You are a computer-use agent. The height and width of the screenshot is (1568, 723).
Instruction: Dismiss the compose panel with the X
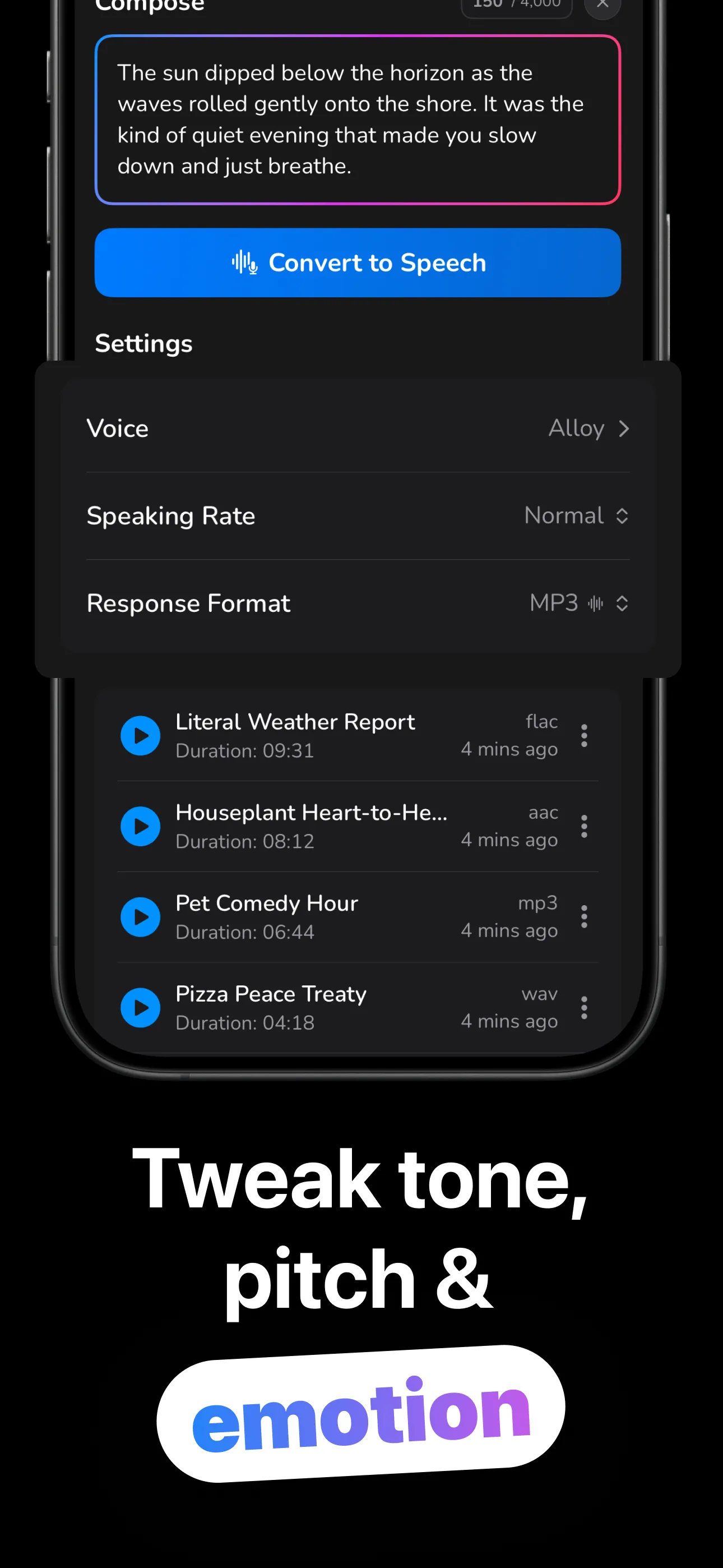(601, 5)
